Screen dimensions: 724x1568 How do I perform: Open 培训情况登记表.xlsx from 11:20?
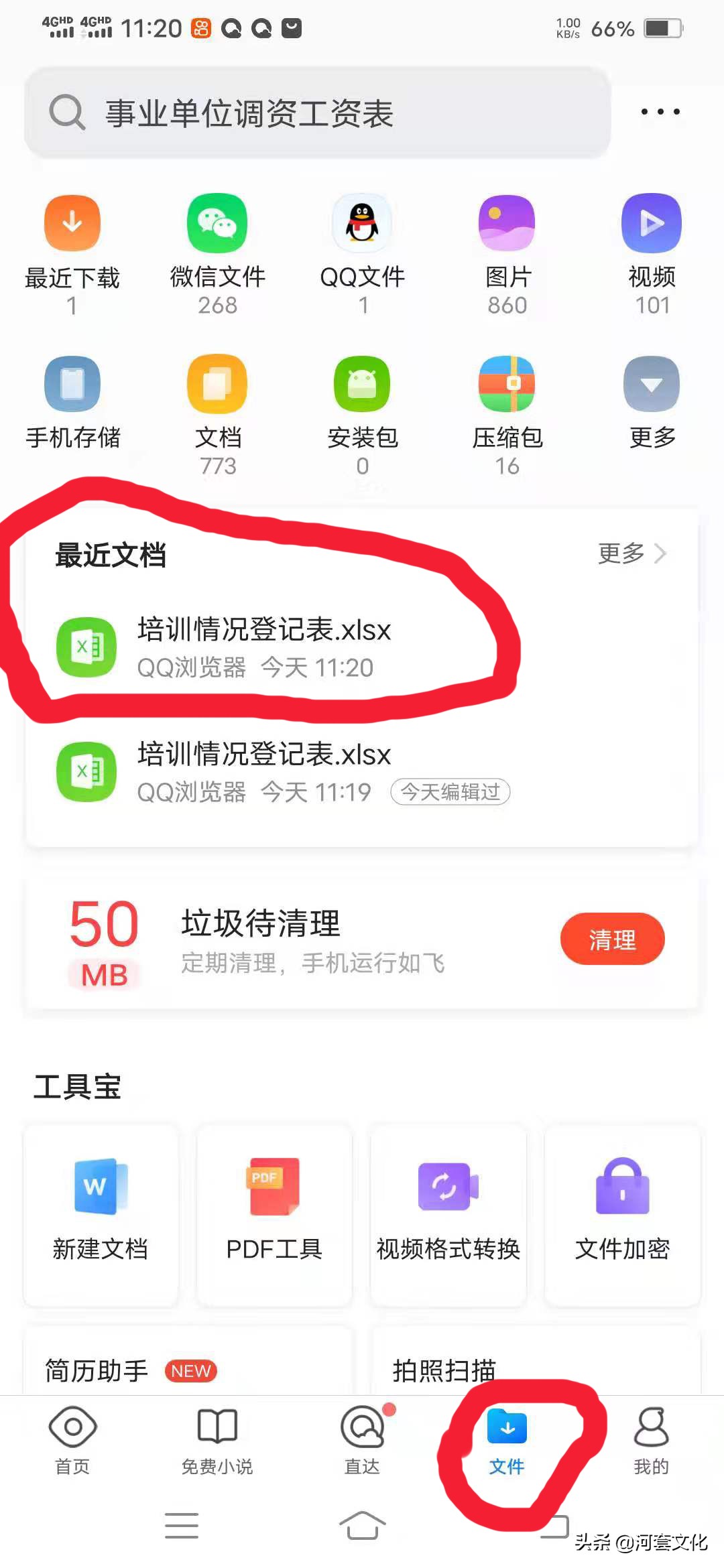[x=264, y=647]
